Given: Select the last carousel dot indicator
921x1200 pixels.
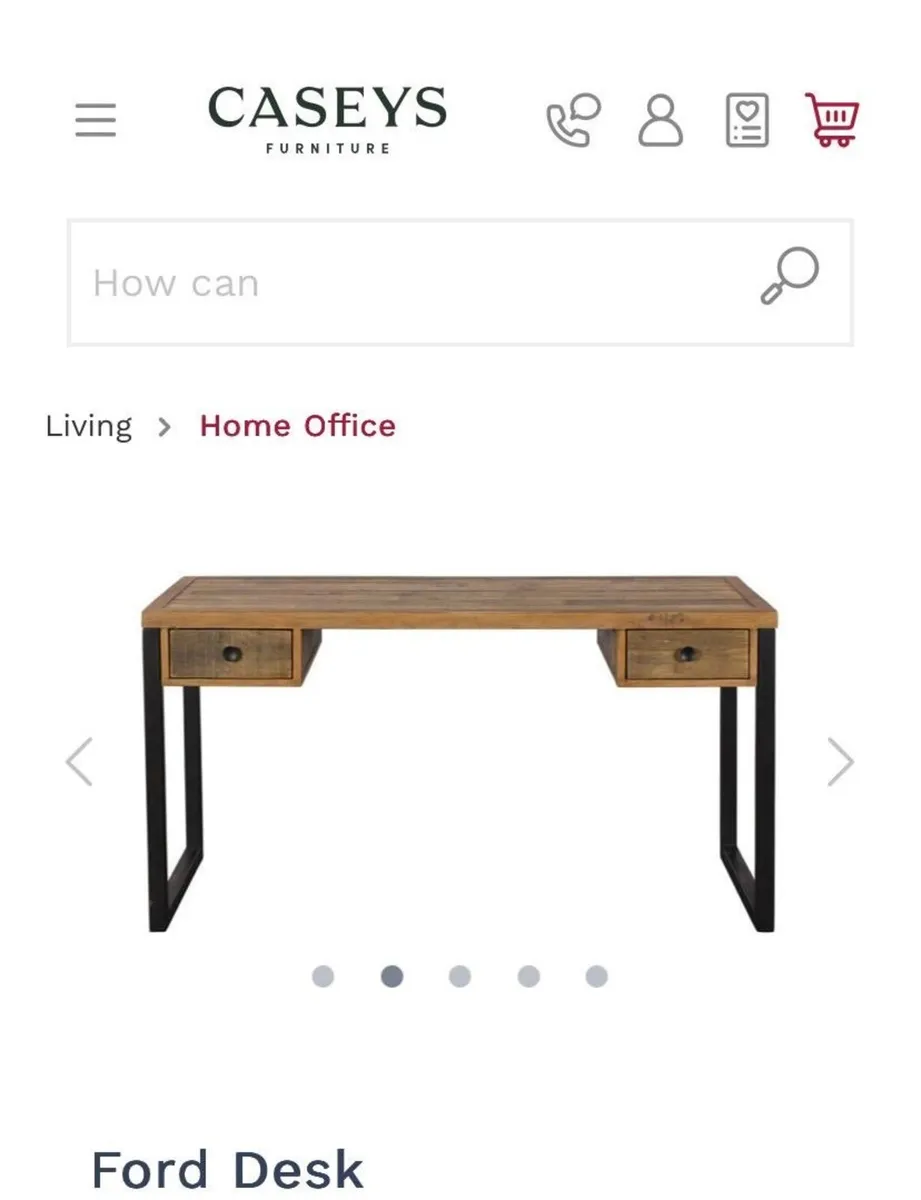Looking at the screenshot, I should pos(593,976).
